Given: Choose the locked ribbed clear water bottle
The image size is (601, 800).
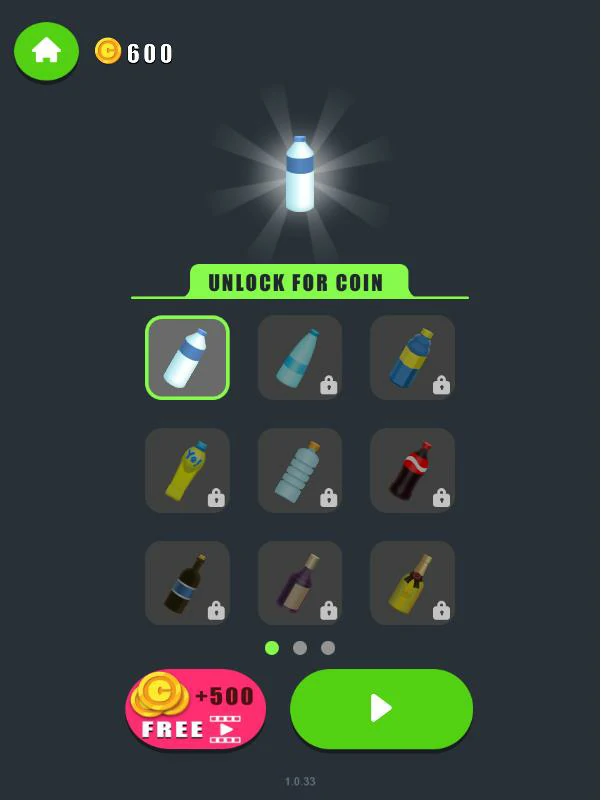Looking at the screenshot, I should pyautogui.click(x=300, y=471).
